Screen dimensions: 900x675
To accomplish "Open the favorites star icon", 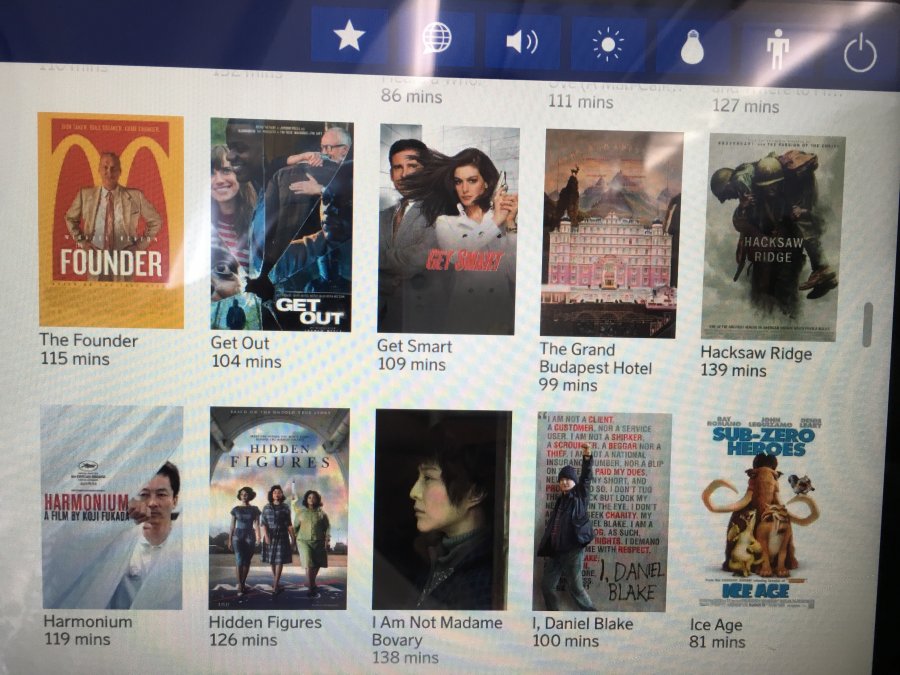I will pos(348,37).
